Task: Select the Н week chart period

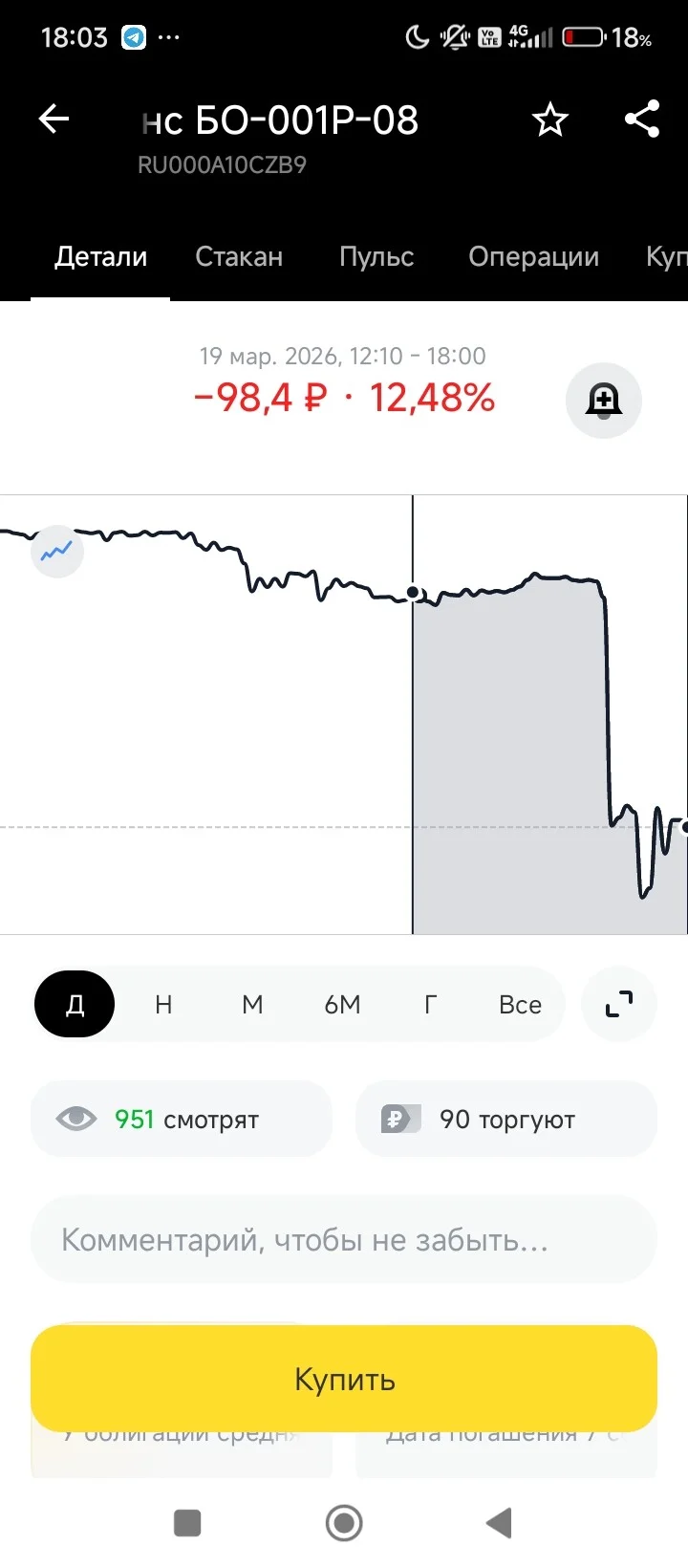Action: 163,1004
